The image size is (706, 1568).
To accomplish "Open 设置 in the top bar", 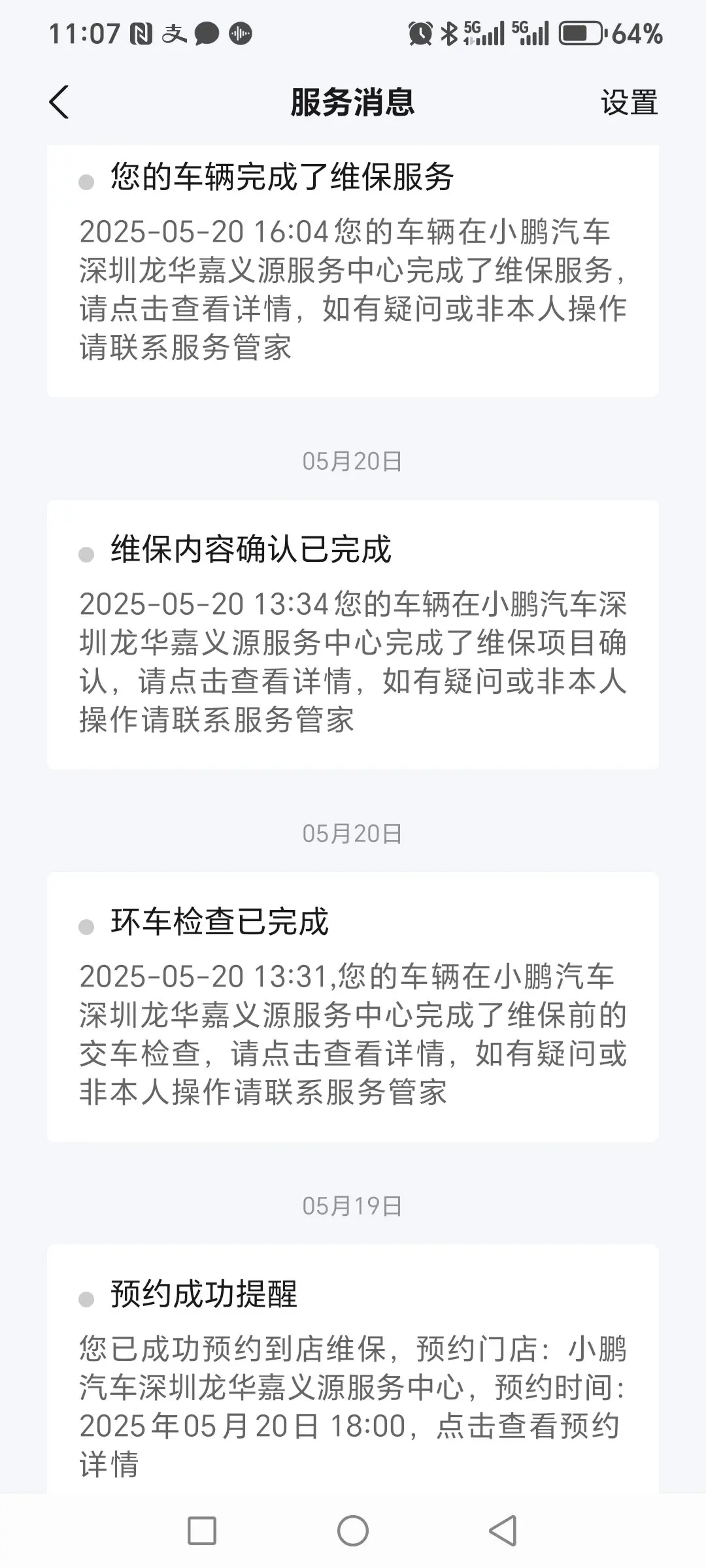I will click(629, 103).
